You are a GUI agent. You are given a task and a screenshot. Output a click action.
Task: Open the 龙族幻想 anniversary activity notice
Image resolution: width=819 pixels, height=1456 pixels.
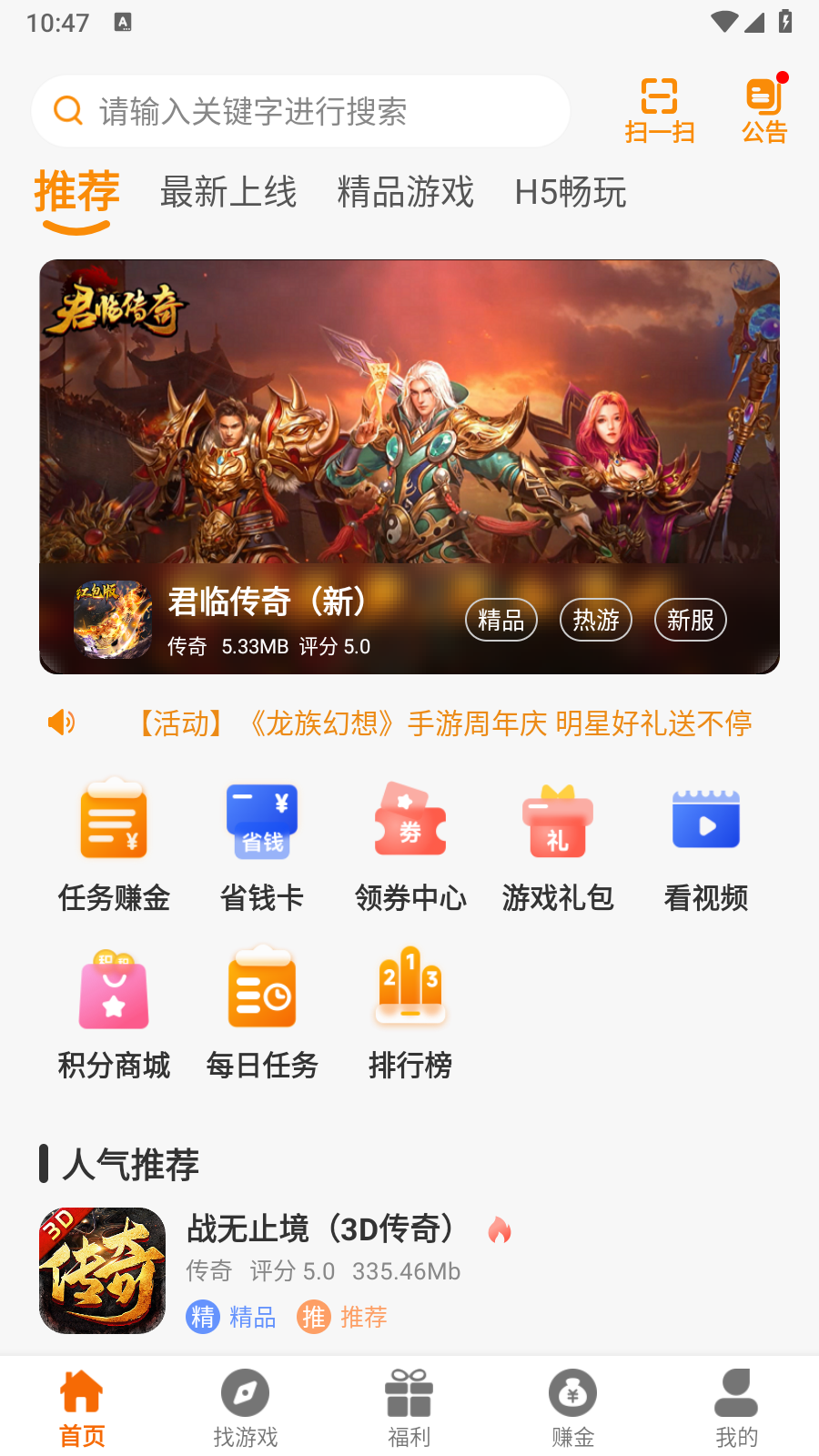445,723
